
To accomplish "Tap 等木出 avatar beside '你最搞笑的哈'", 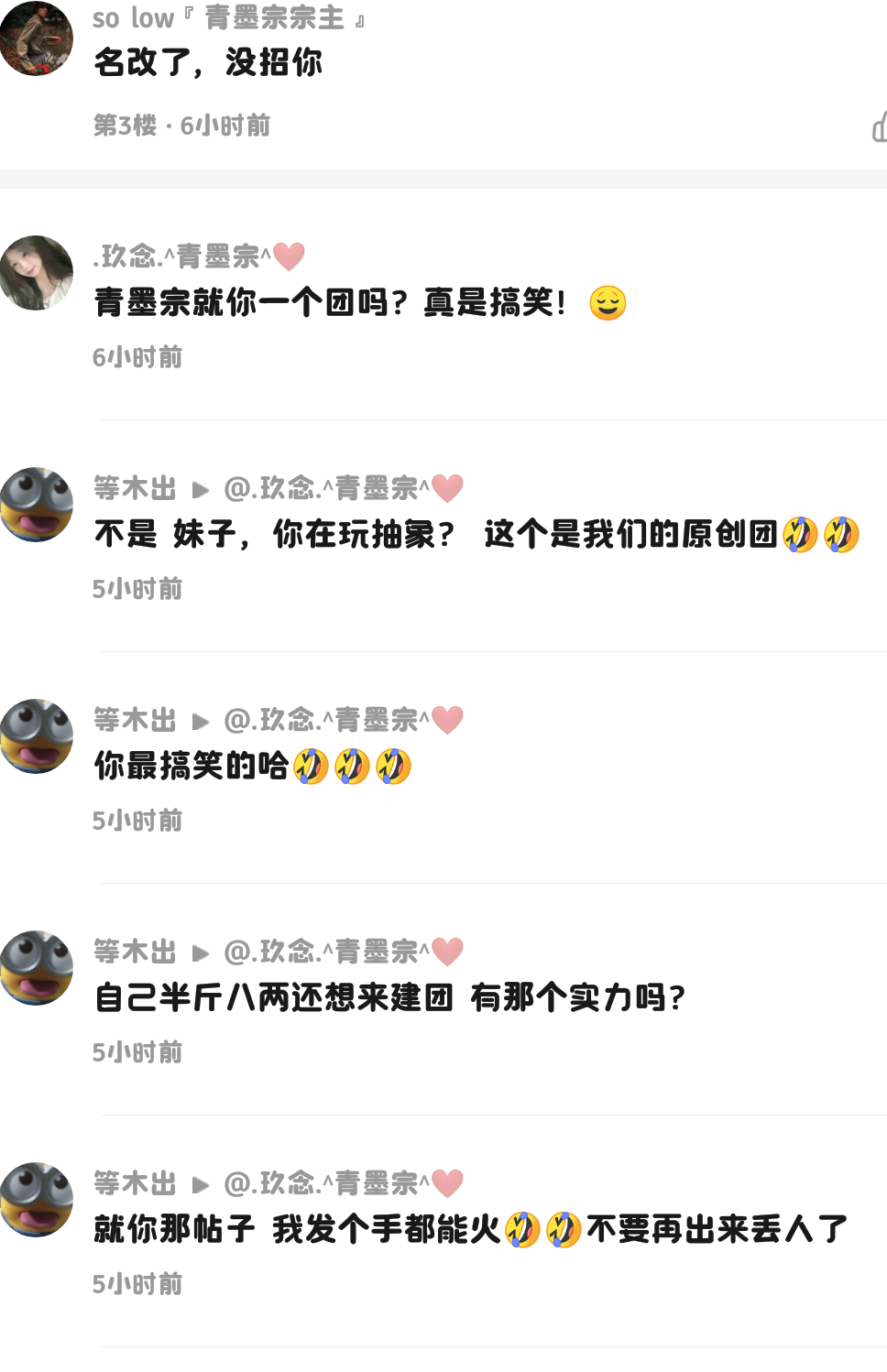I will pyautogui.click(x=36, y=736).
